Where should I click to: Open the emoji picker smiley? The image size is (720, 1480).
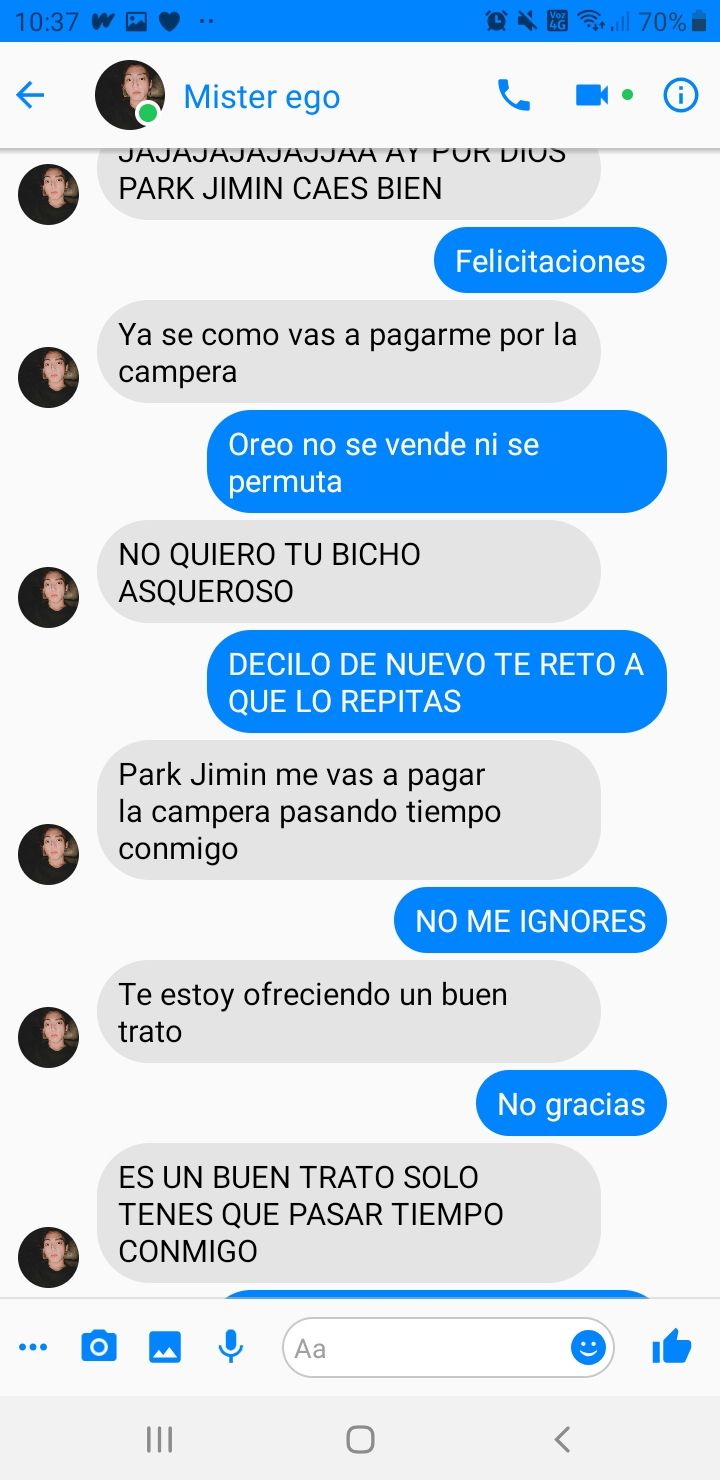(x=588, y=1348)
